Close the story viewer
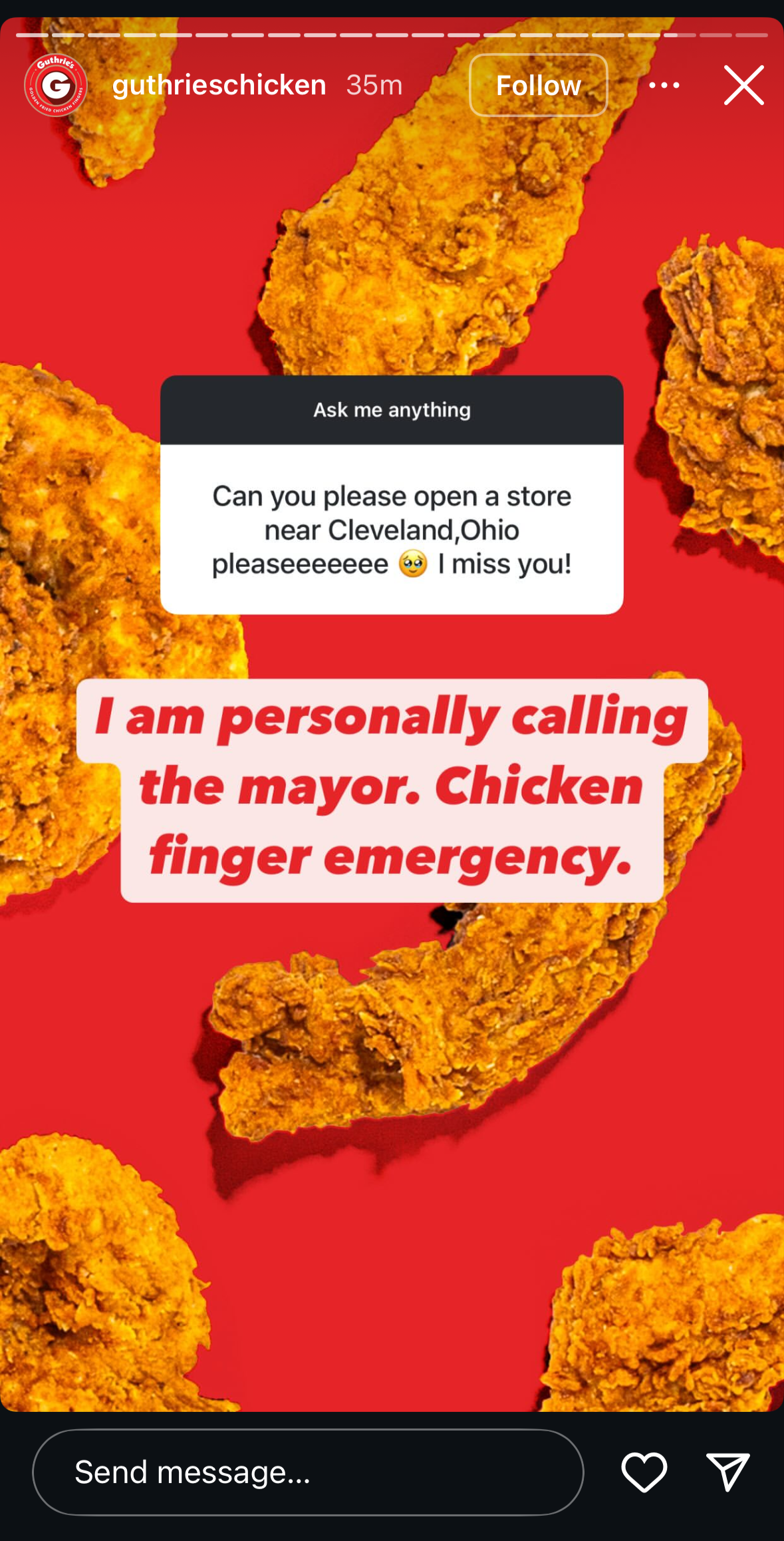784x1541 pixels. [743, 85]
